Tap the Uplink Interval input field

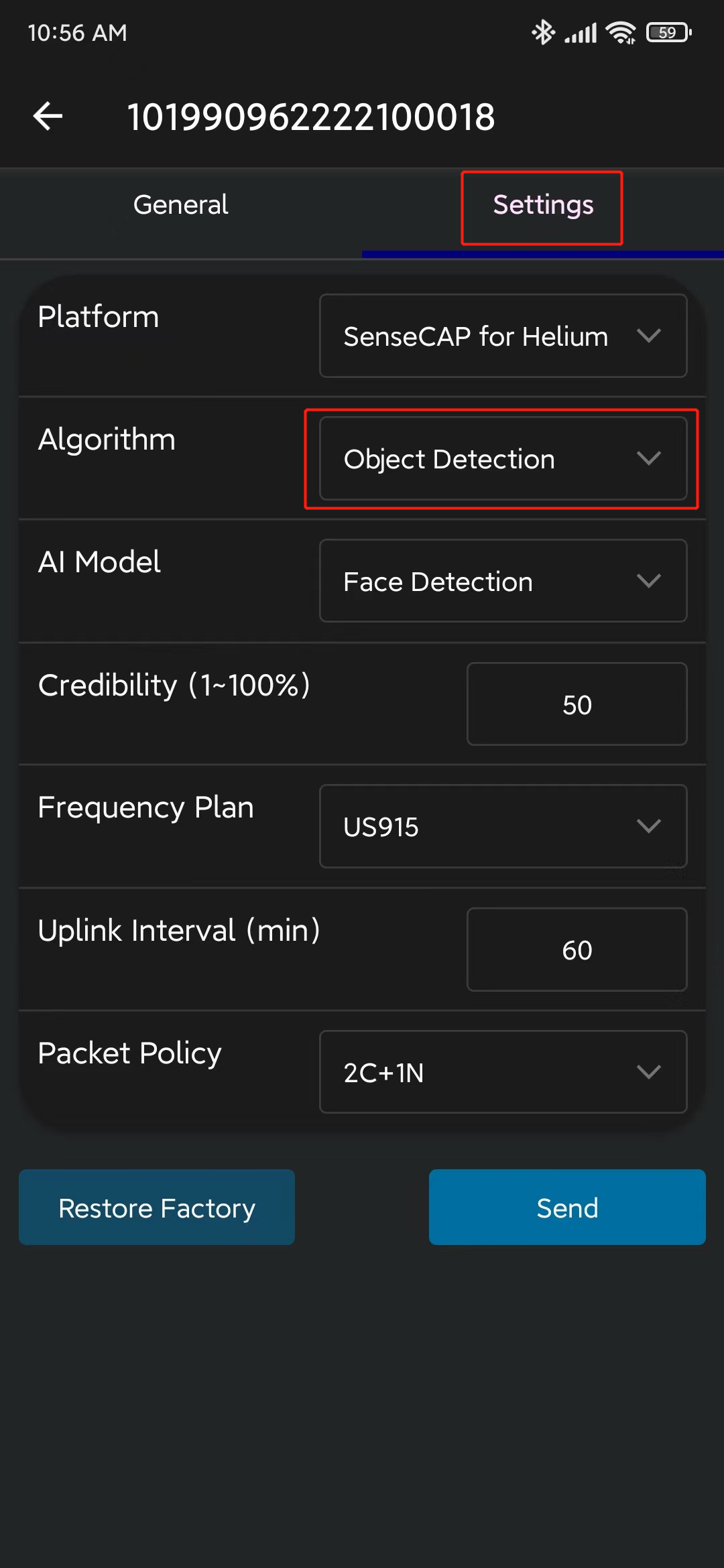pos(577,950)
